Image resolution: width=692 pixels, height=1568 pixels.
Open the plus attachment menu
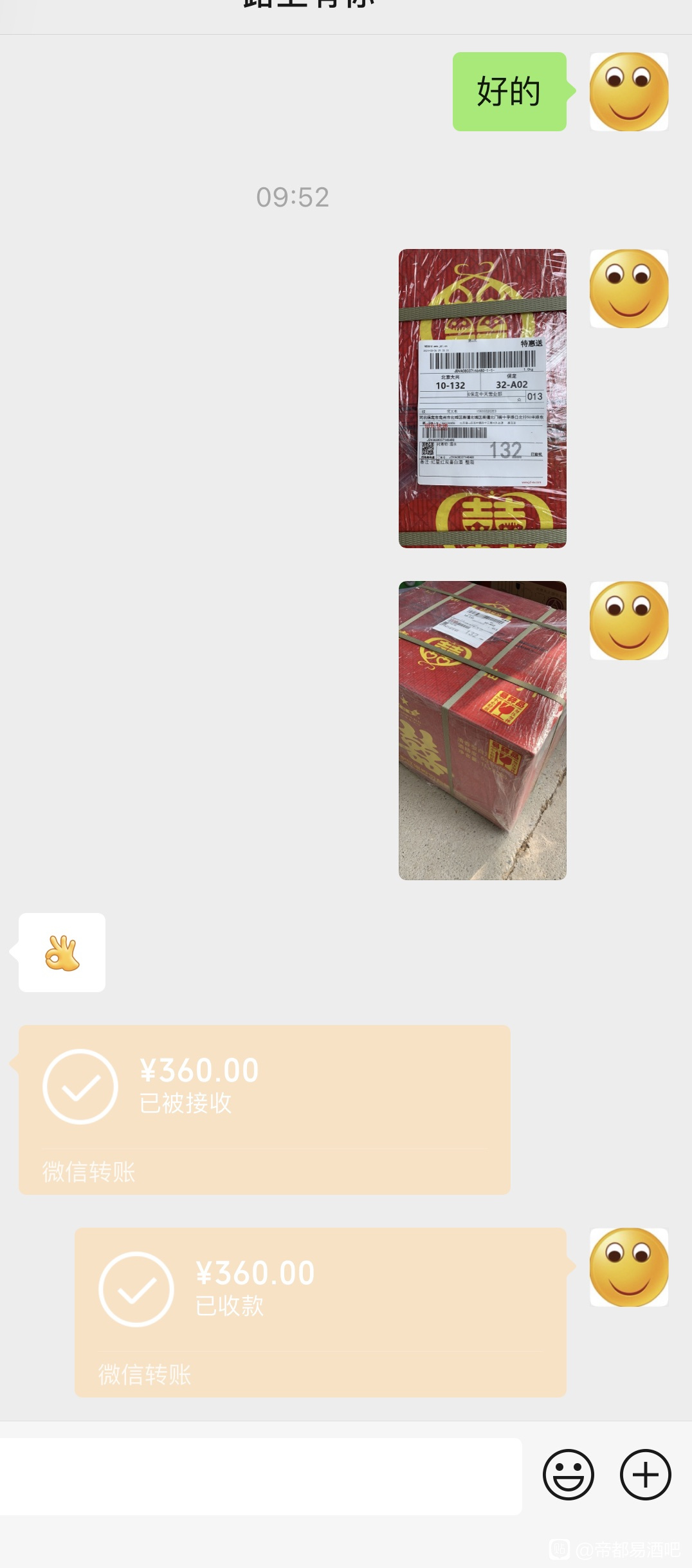(x=645, y=1474)
